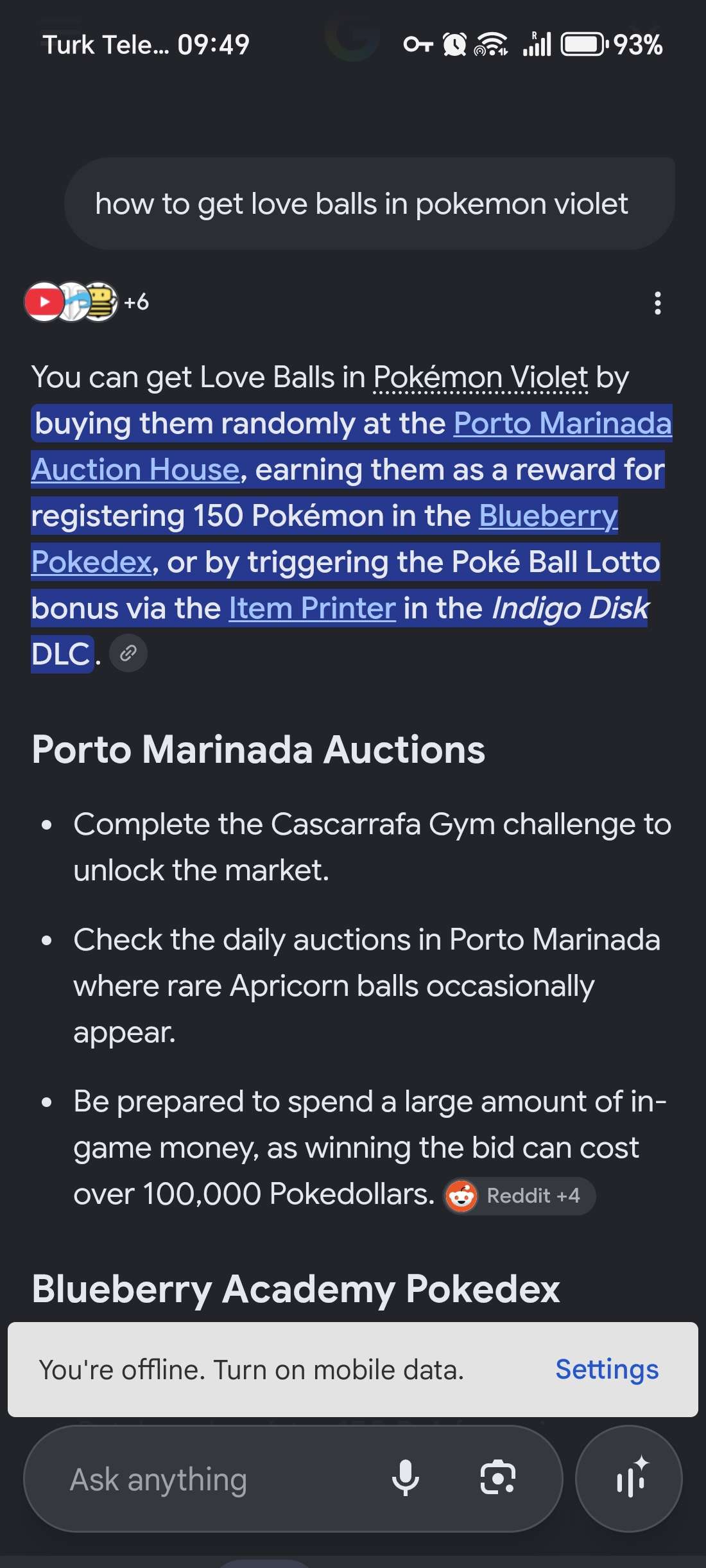Open the Porto Marinada Auction House link

point(563,423)
